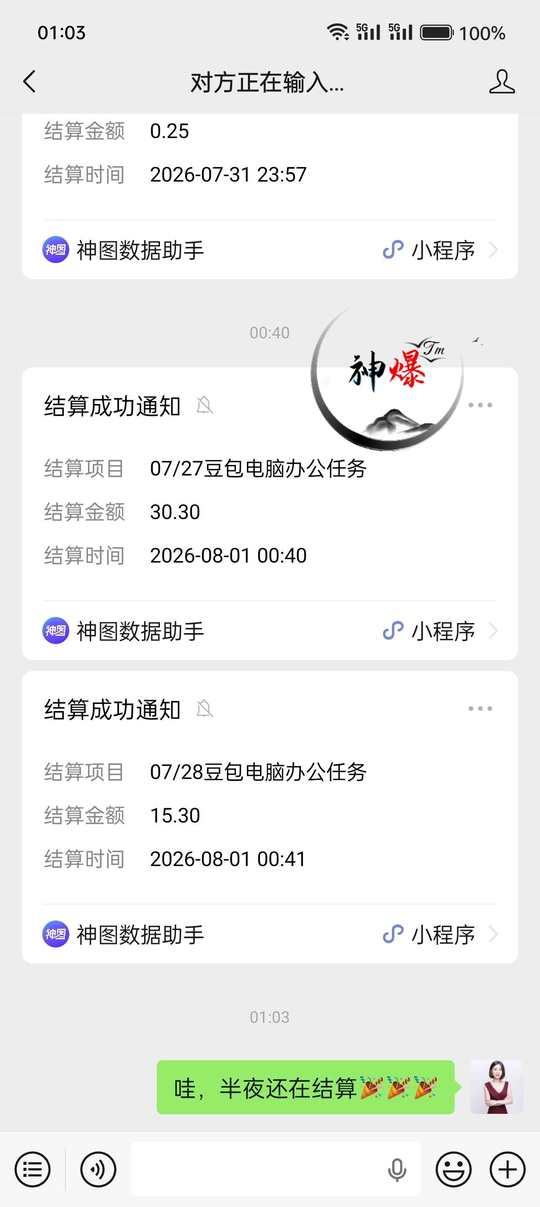
Task: Open the service menu list button
Action: point(32,1168)
